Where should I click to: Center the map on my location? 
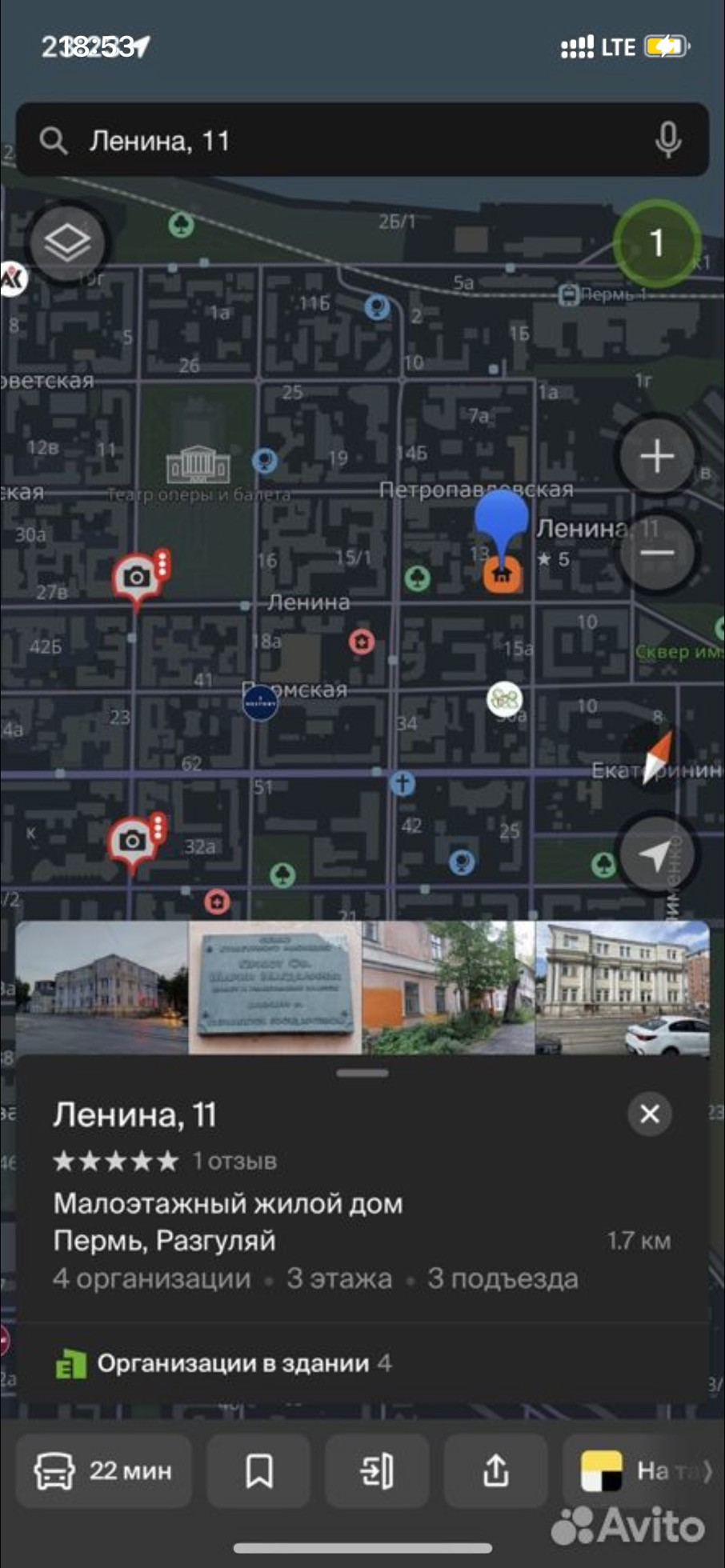(x=655, y=855)
